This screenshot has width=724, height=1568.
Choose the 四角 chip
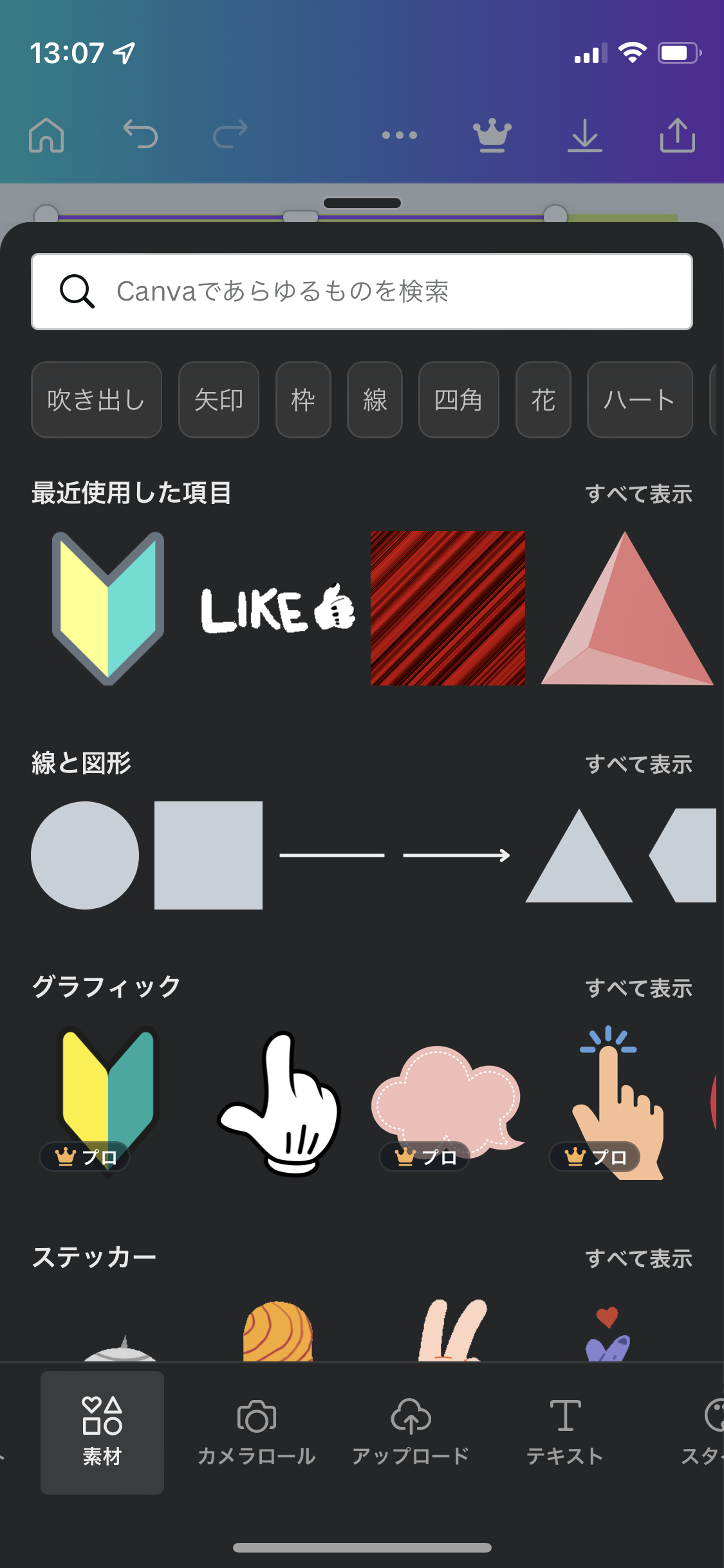click(458, 400)
